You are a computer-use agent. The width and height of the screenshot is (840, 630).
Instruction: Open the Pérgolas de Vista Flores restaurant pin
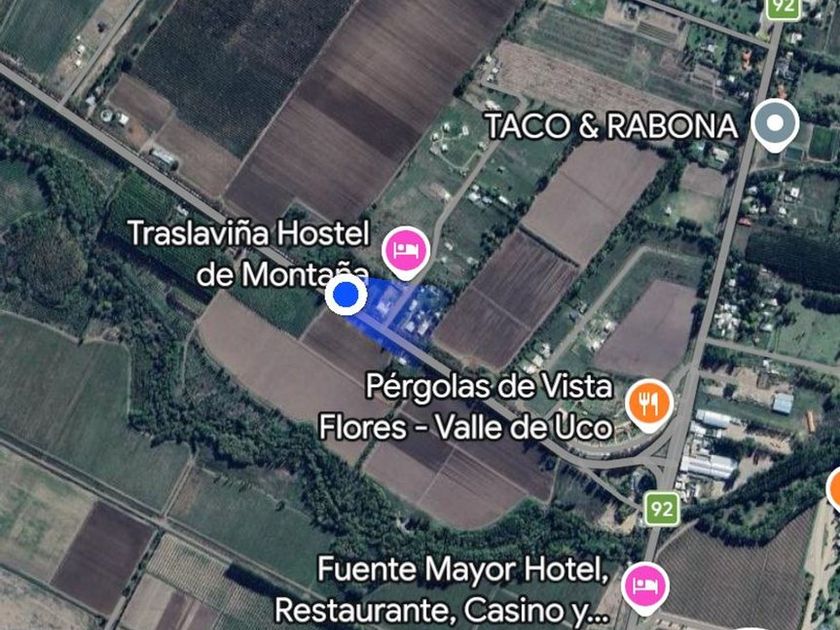(649, 404)
